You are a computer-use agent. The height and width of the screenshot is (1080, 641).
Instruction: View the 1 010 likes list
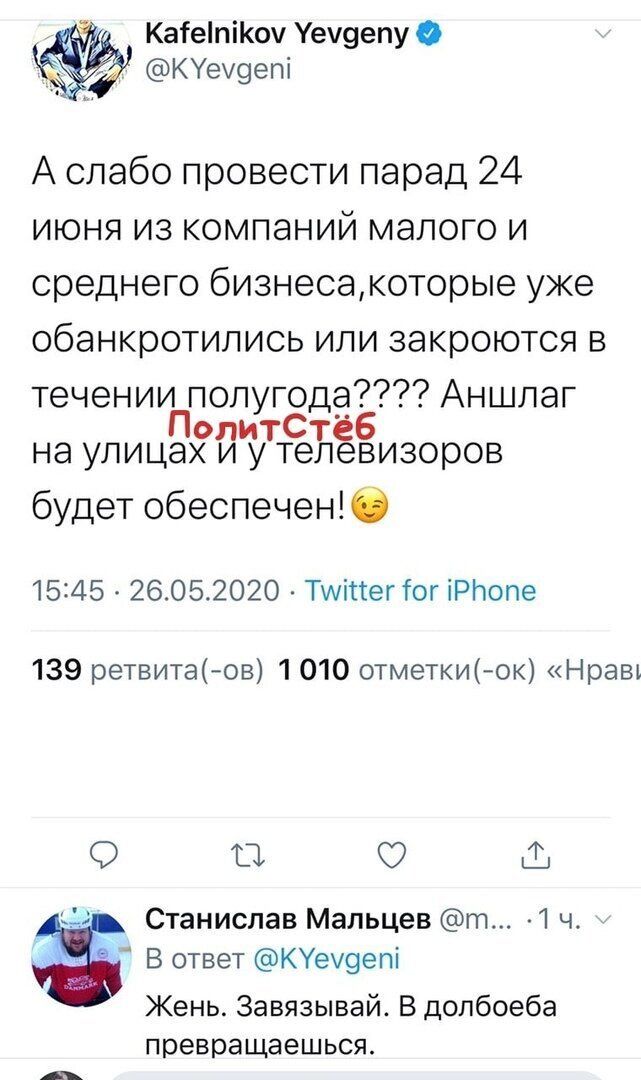tap(406, 669)
